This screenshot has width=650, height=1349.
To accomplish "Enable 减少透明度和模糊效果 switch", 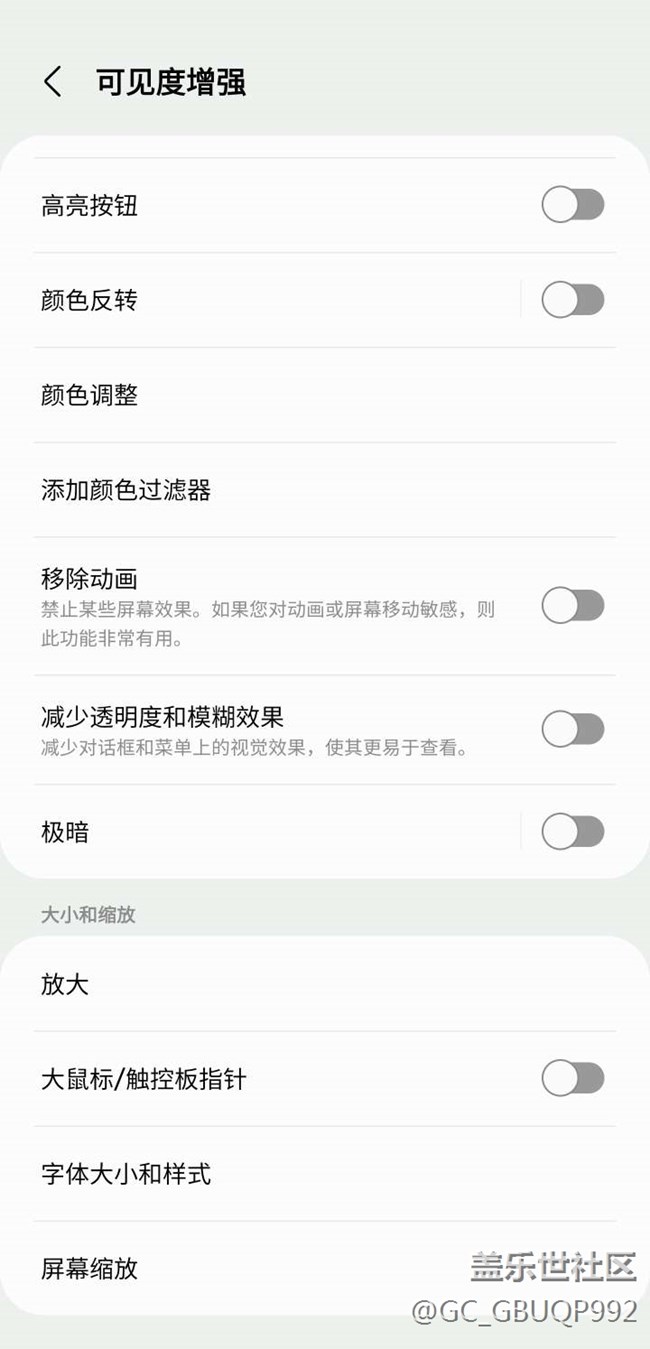I will point(573,730).
